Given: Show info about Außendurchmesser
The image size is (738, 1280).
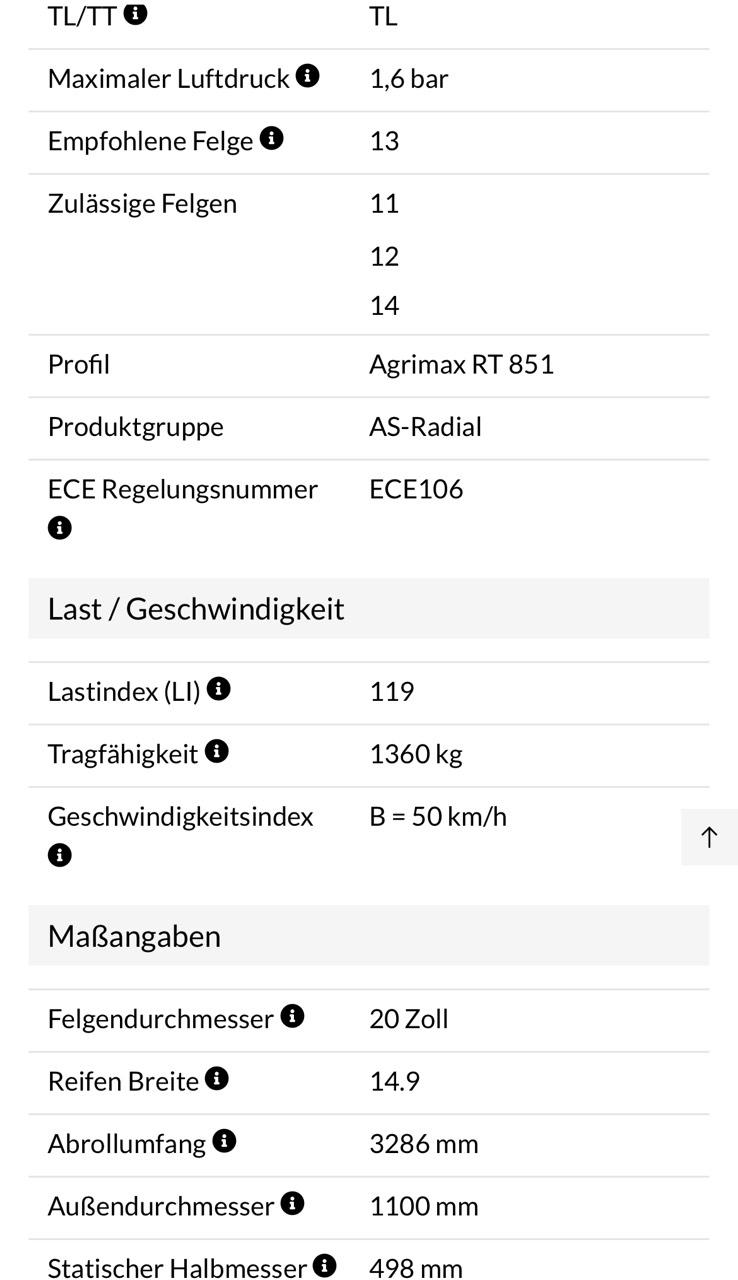Looking at the screenshot, I should [292, 1203].
